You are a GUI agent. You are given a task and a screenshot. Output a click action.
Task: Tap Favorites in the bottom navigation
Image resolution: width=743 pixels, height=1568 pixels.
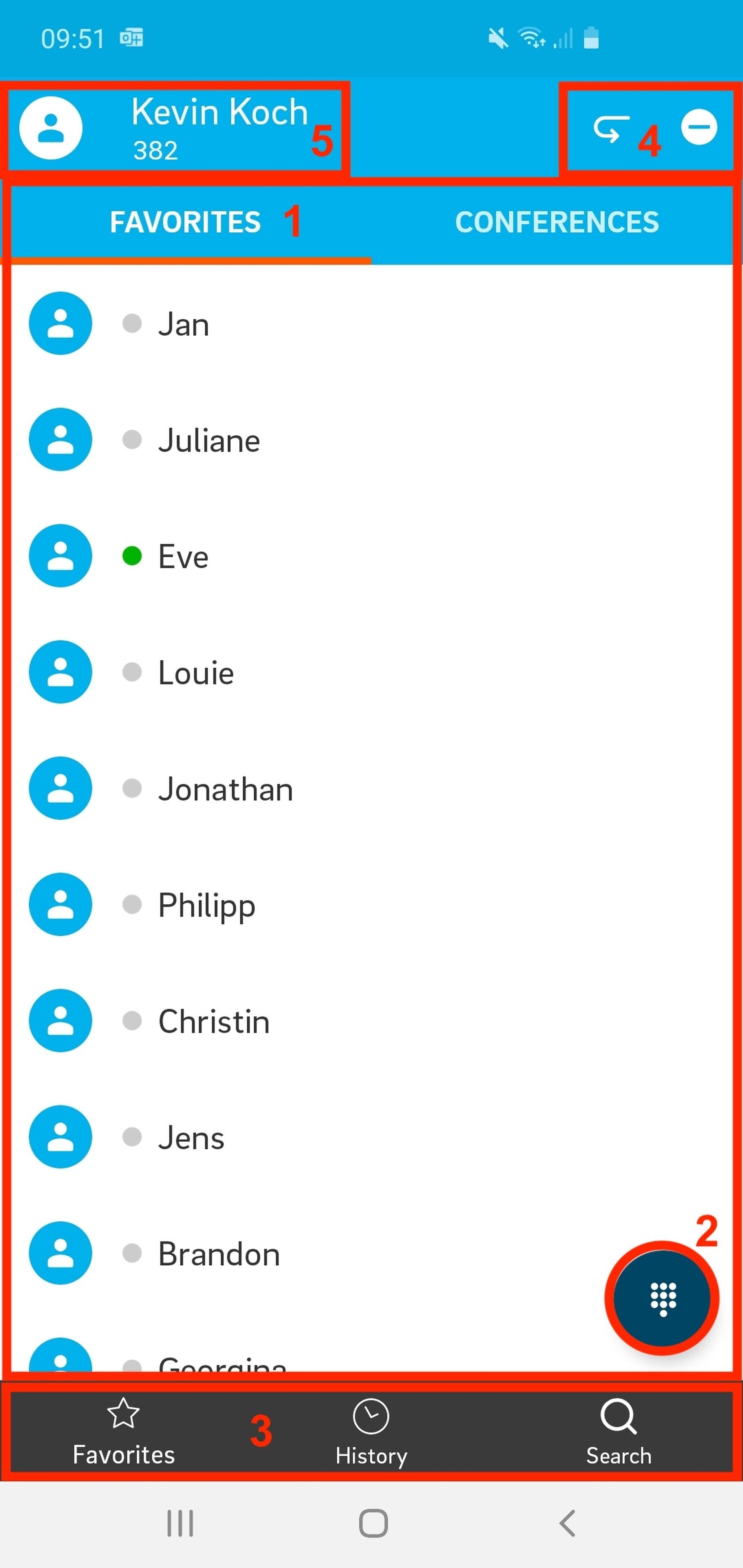pyautogui.click(x=124, y=1432)
